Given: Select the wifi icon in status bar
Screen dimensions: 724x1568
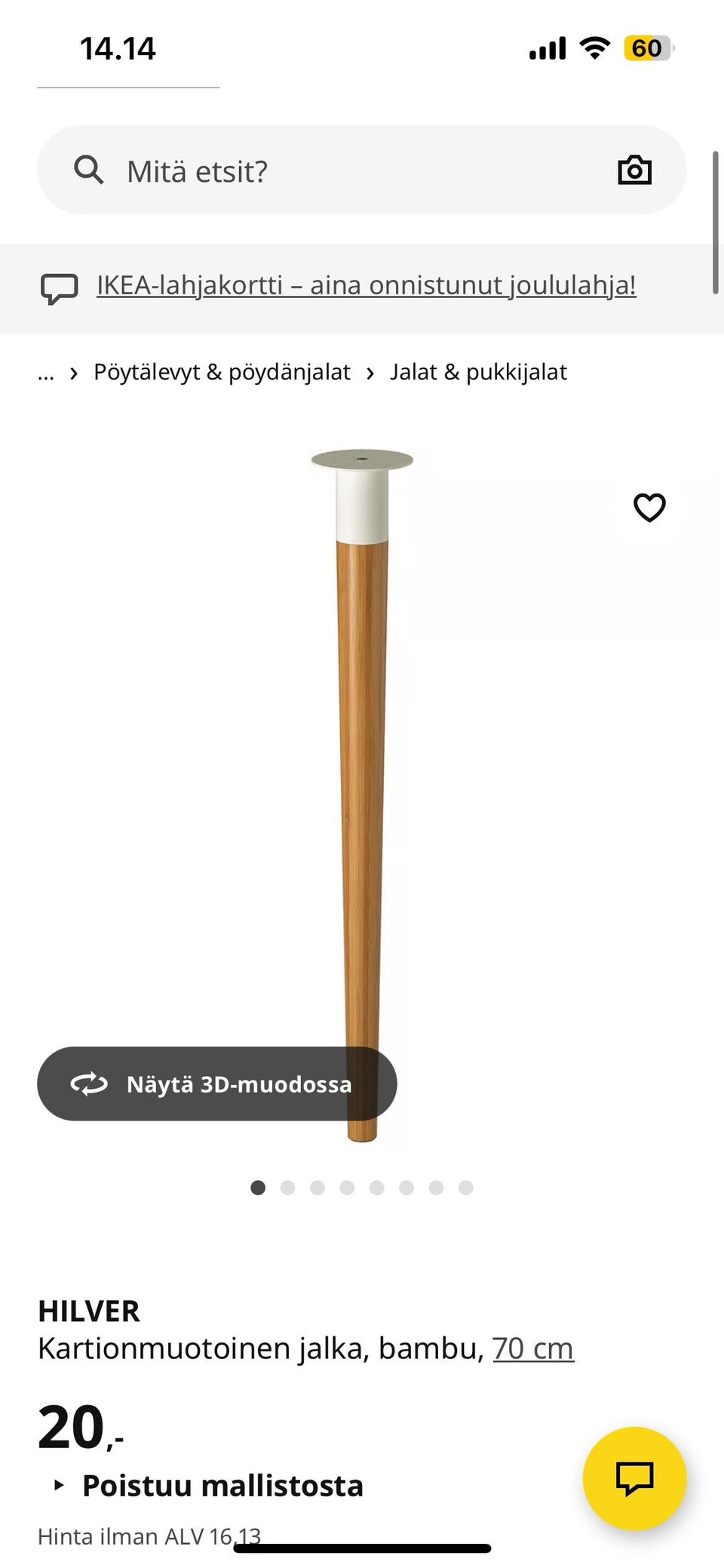Looking at the screenshot, I should tap(594, 48).
